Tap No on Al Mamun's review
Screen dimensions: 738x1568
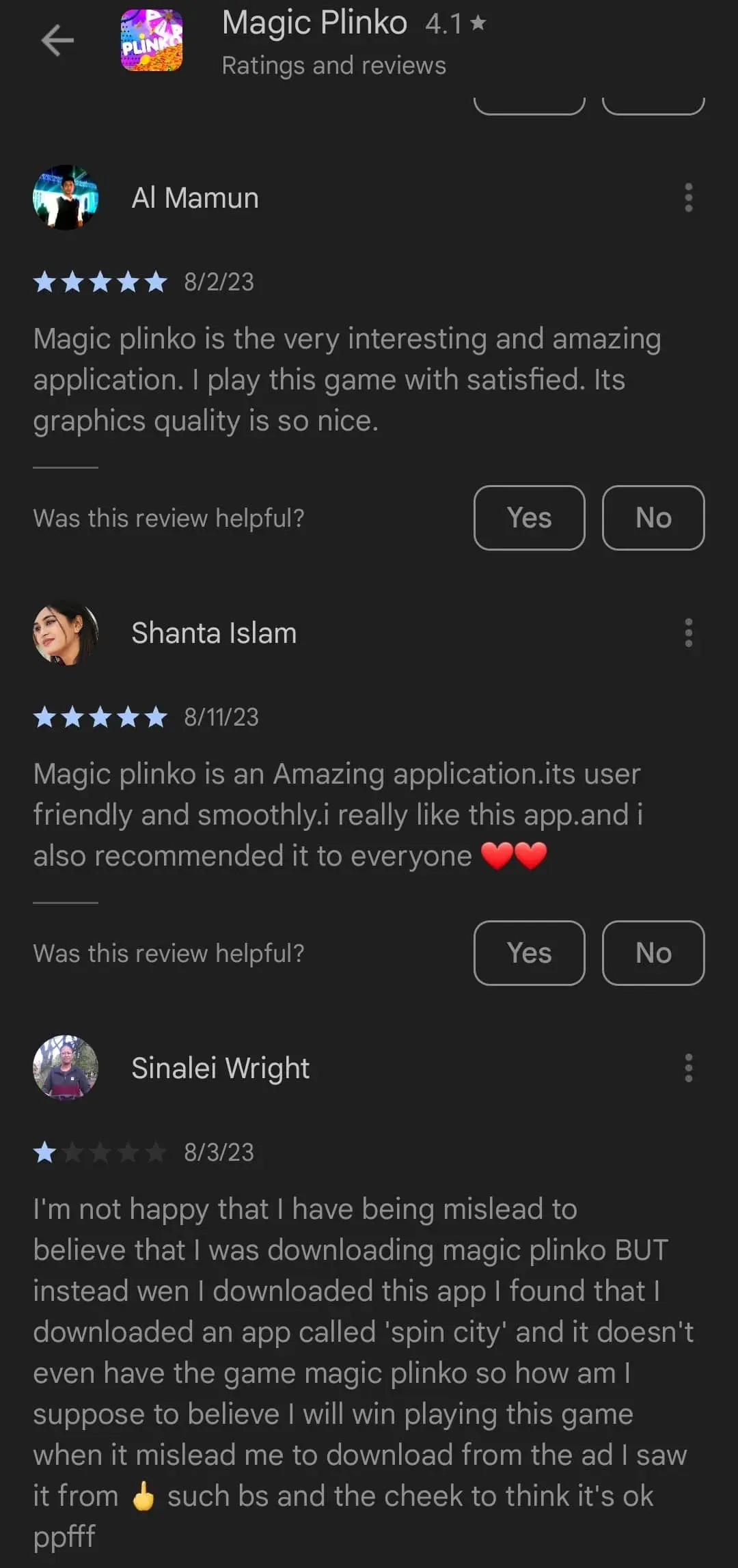[653, 518]
